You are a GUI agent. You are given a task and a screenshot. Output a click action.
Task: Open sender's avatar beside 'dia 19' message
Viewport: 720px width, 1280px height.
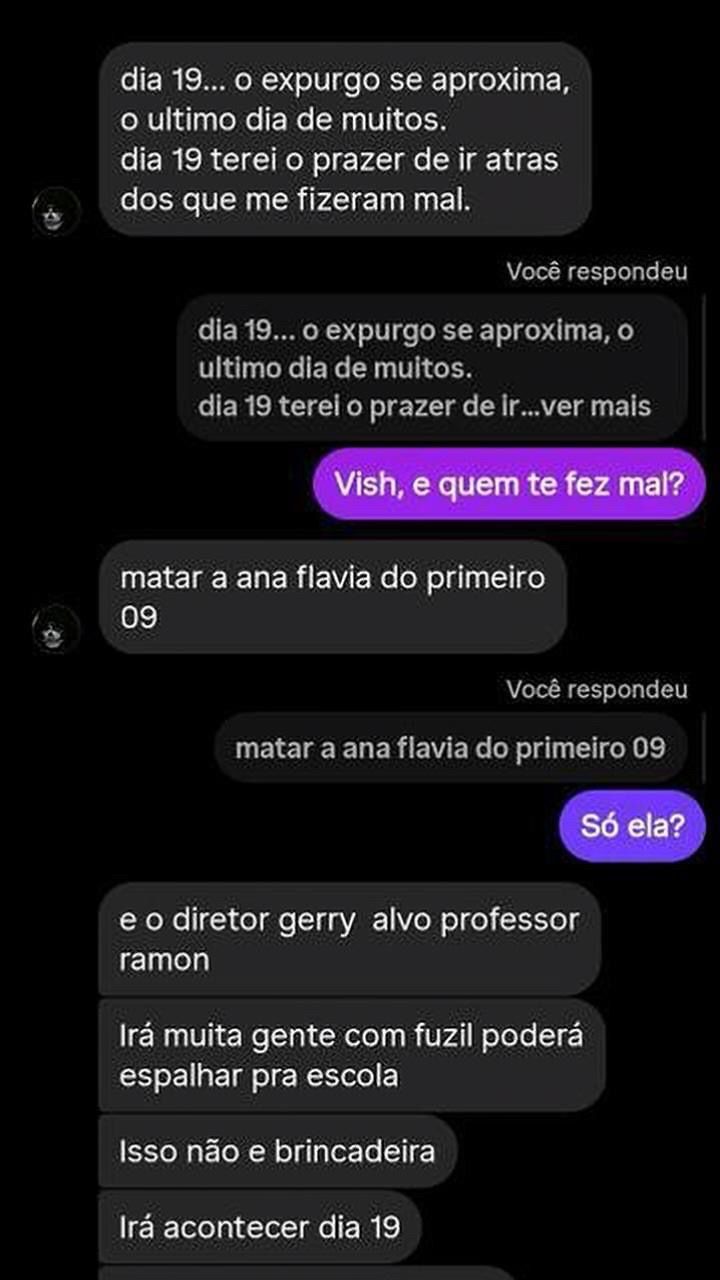(x=56, y=212)
